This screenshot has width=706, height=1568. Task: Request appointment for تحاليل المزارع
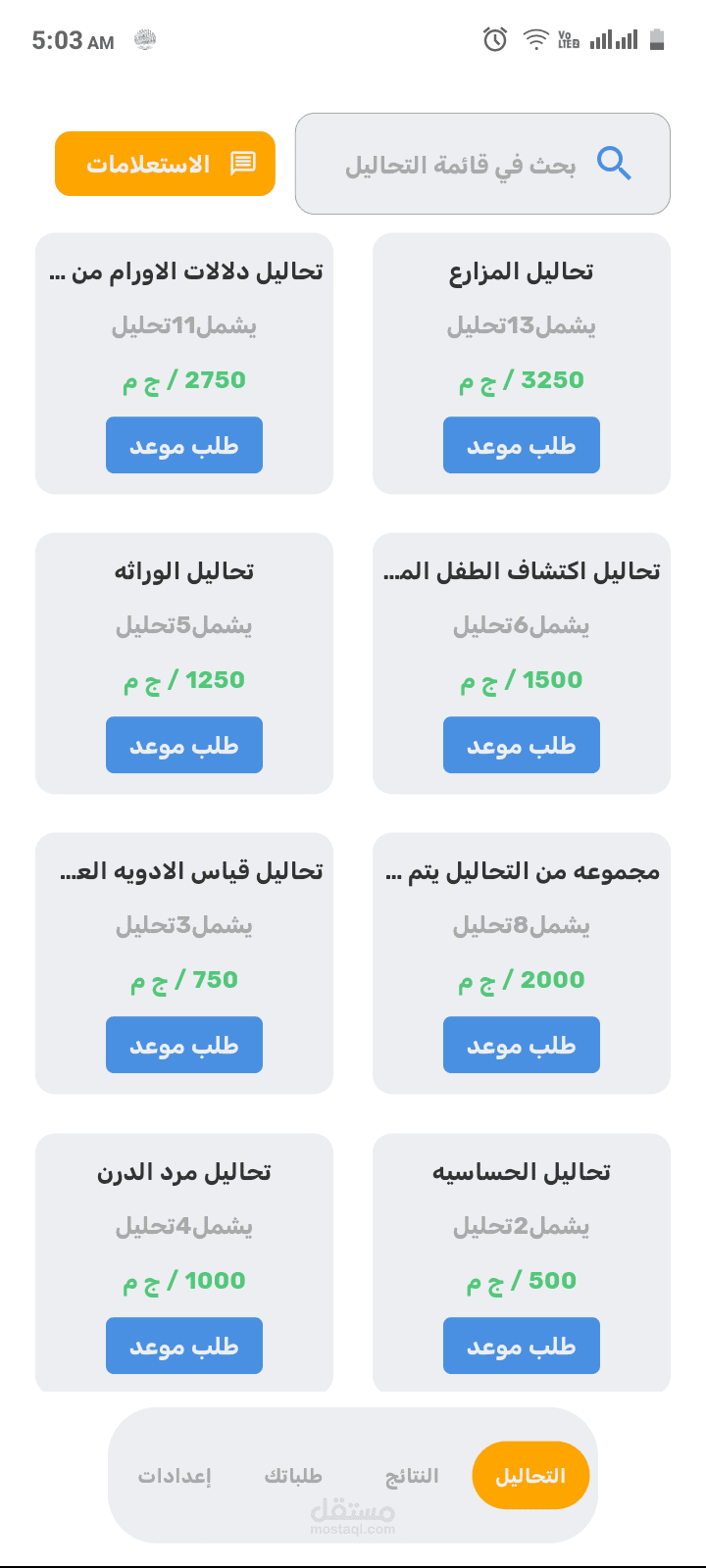(x=521, y=446)
